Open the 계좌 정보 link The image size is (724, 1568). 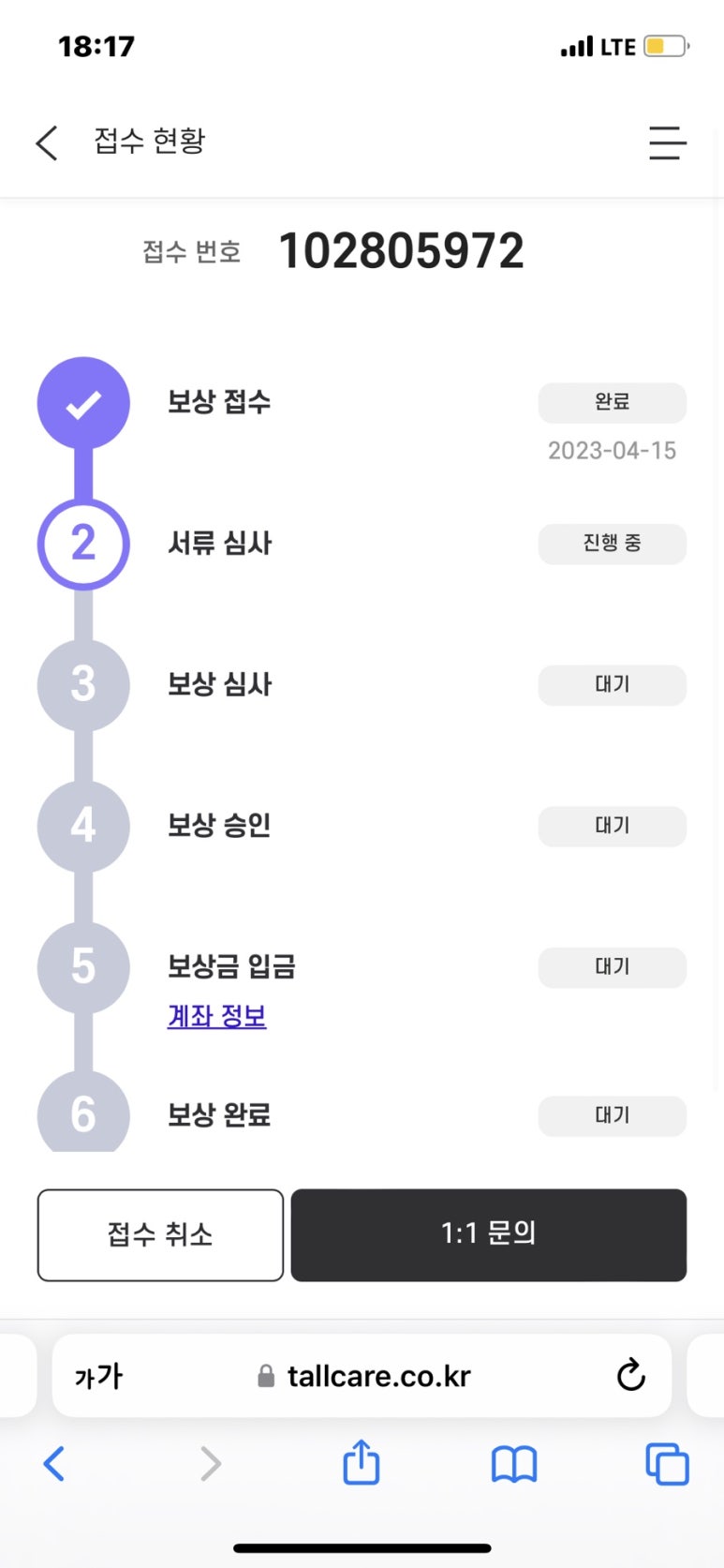point(216,1016)
